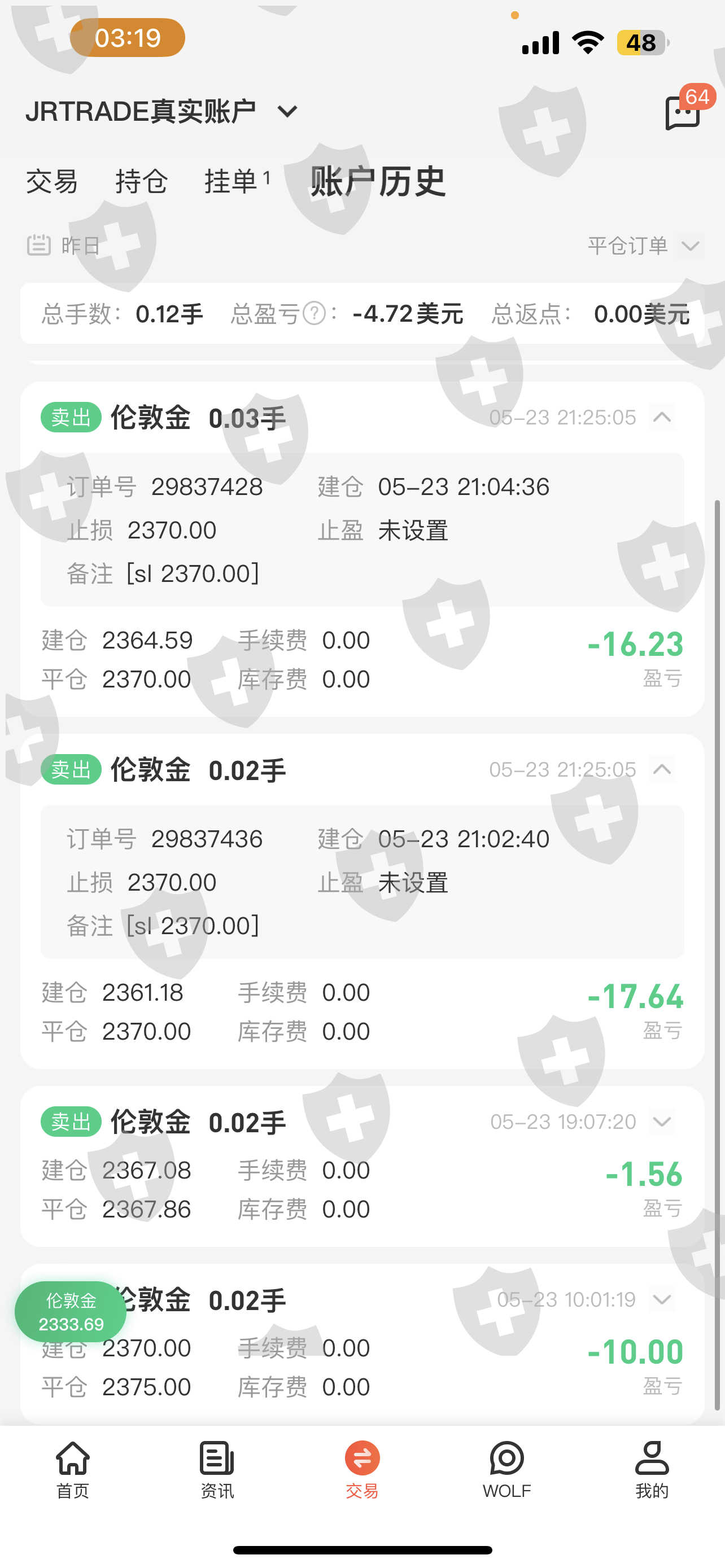The height and width of the screenshot is (1568, 725).
Task: Expand the 05-23 19:07:20 order details
Action: [x=662, y=1121]
